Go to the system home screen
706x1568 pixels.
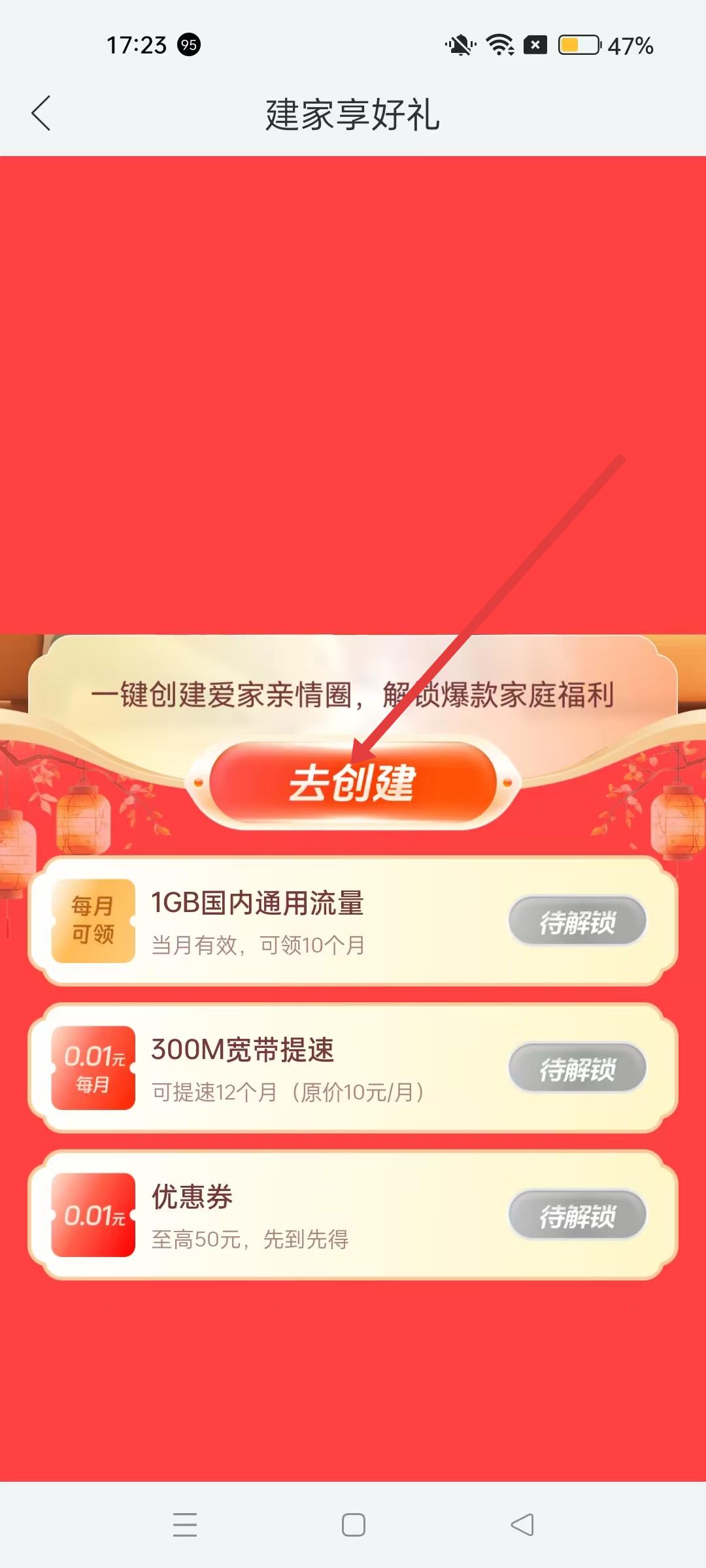click(353, 1524)
